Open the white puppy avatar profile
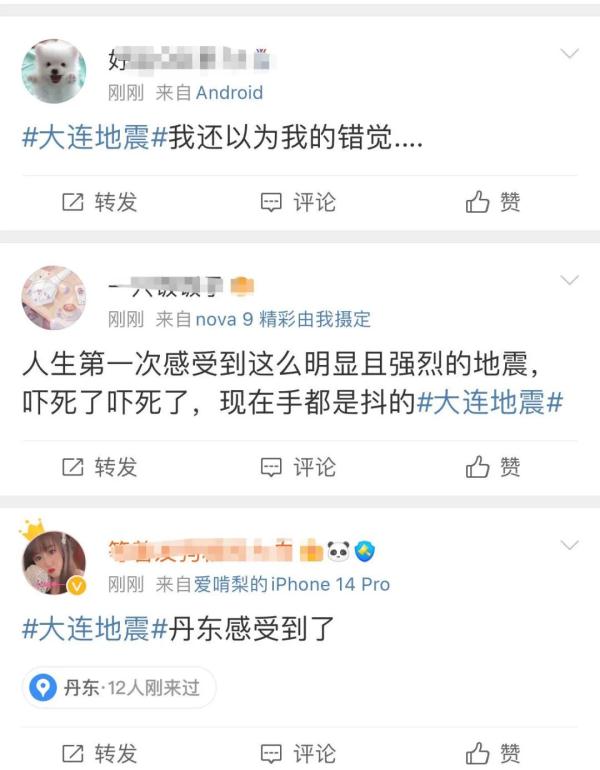600x770 pixels. pos(53,71)
